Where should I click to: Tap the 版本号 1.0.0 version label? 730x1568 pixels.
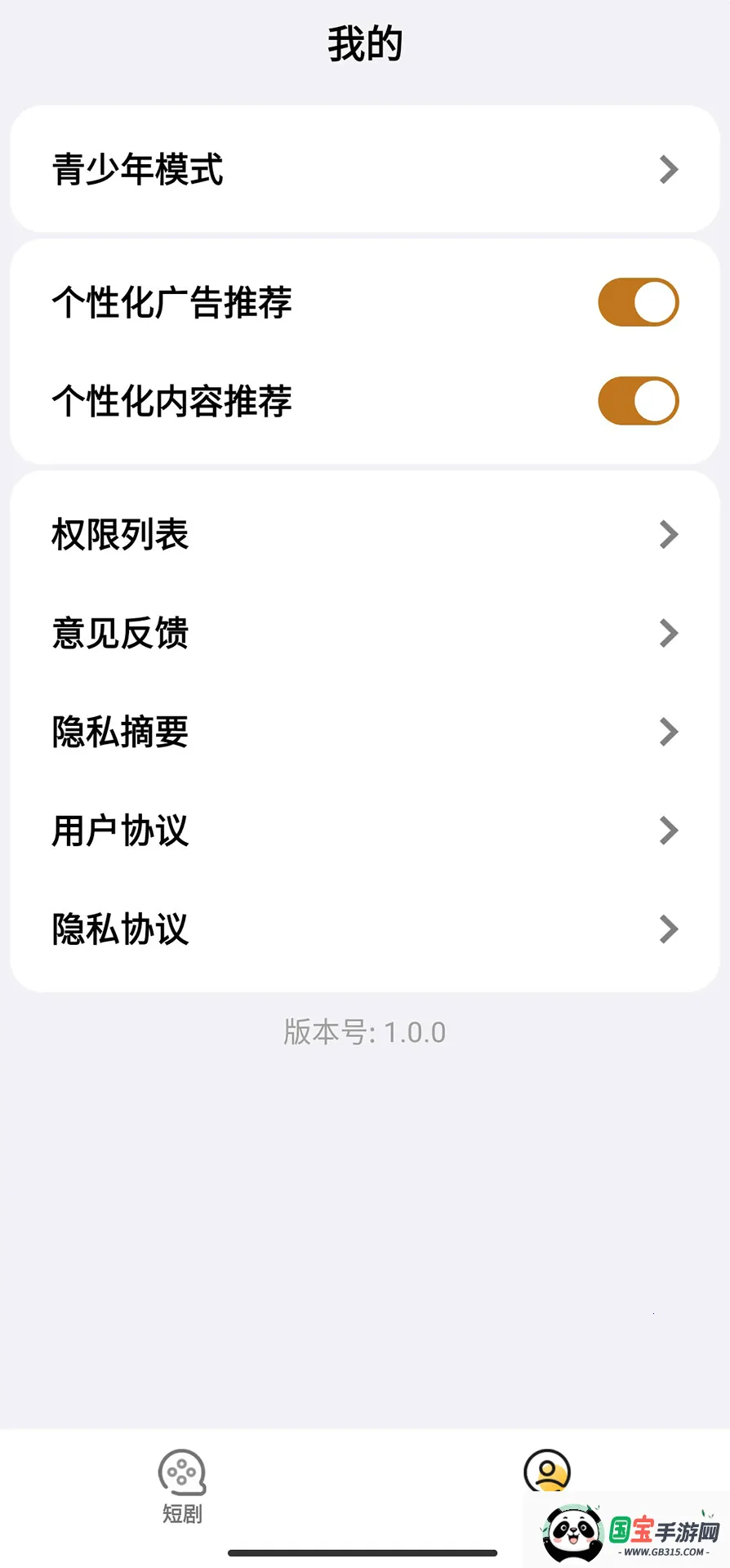tap(364, 1031)
